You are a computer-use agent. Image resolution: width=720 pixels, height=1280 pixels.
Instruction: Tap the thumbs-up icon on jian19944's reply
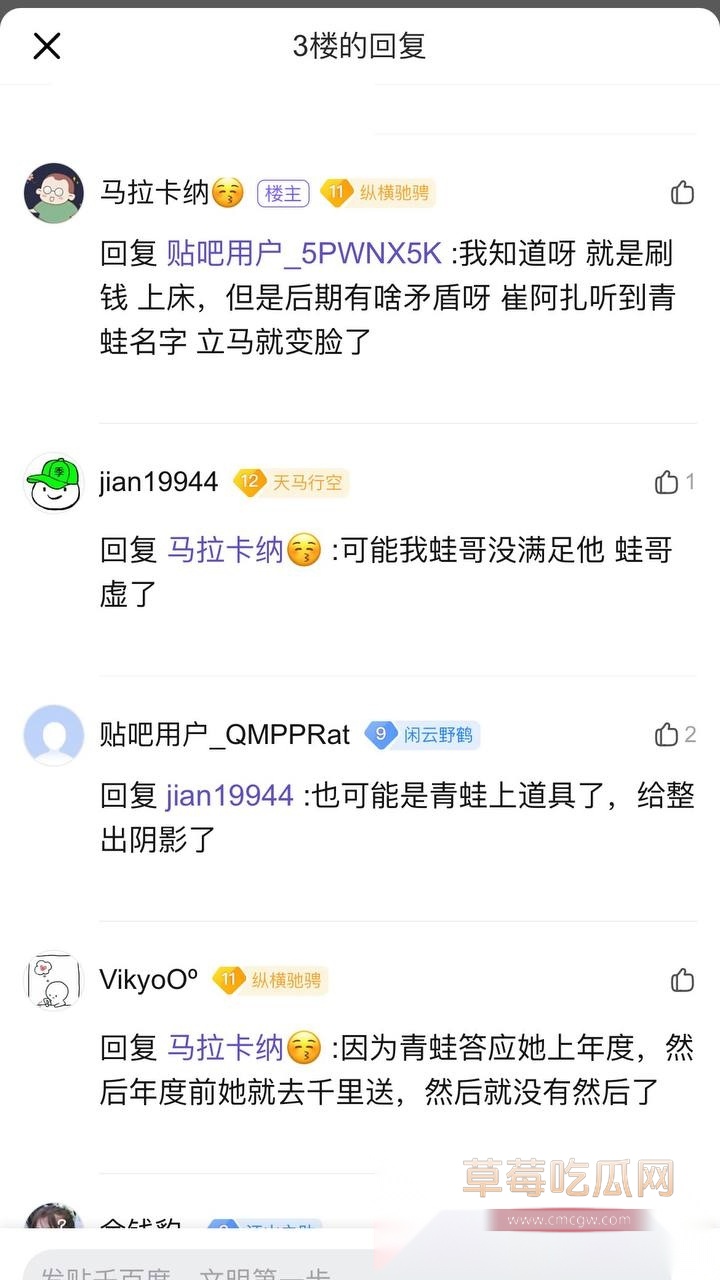(x=668, y=483)
